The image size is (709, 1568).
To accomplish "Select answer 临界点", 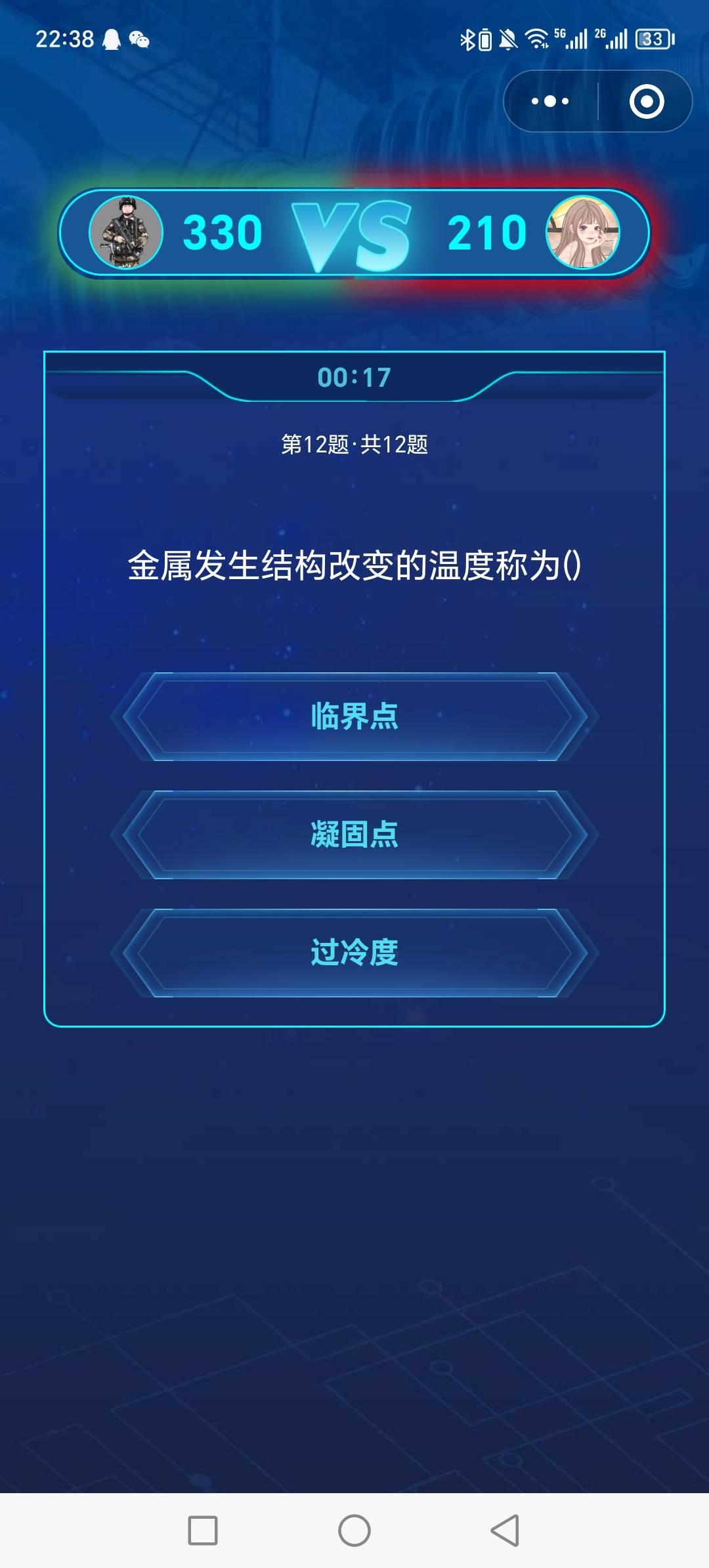I will (x=354, y=717).
